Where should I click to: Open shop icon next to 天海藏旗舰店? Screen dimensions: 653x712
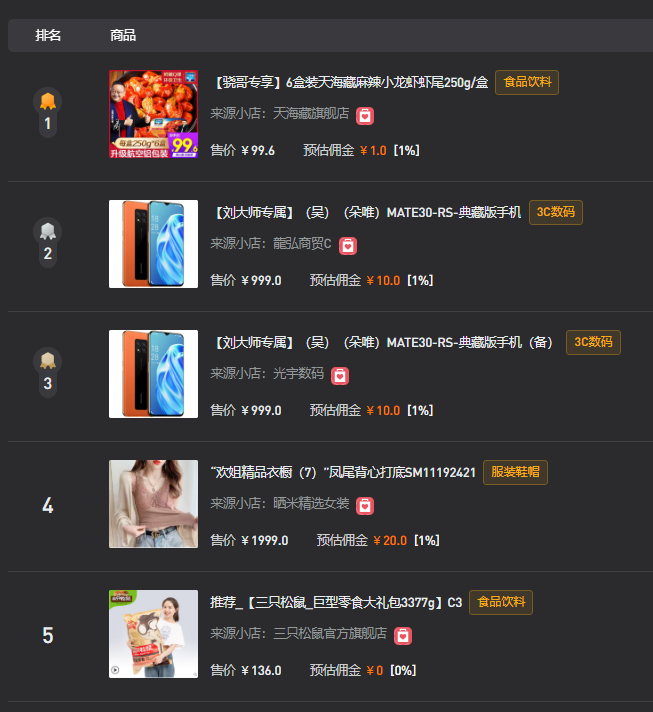(x=365, y=115)
